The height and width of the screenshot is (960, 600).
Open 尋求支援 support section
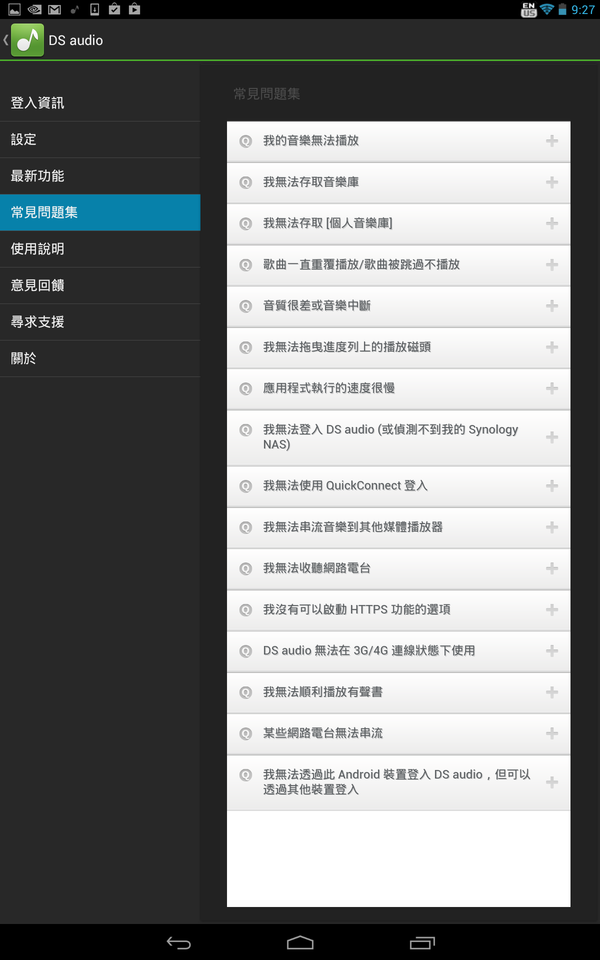pyautogui.click(x=100, y=322)
